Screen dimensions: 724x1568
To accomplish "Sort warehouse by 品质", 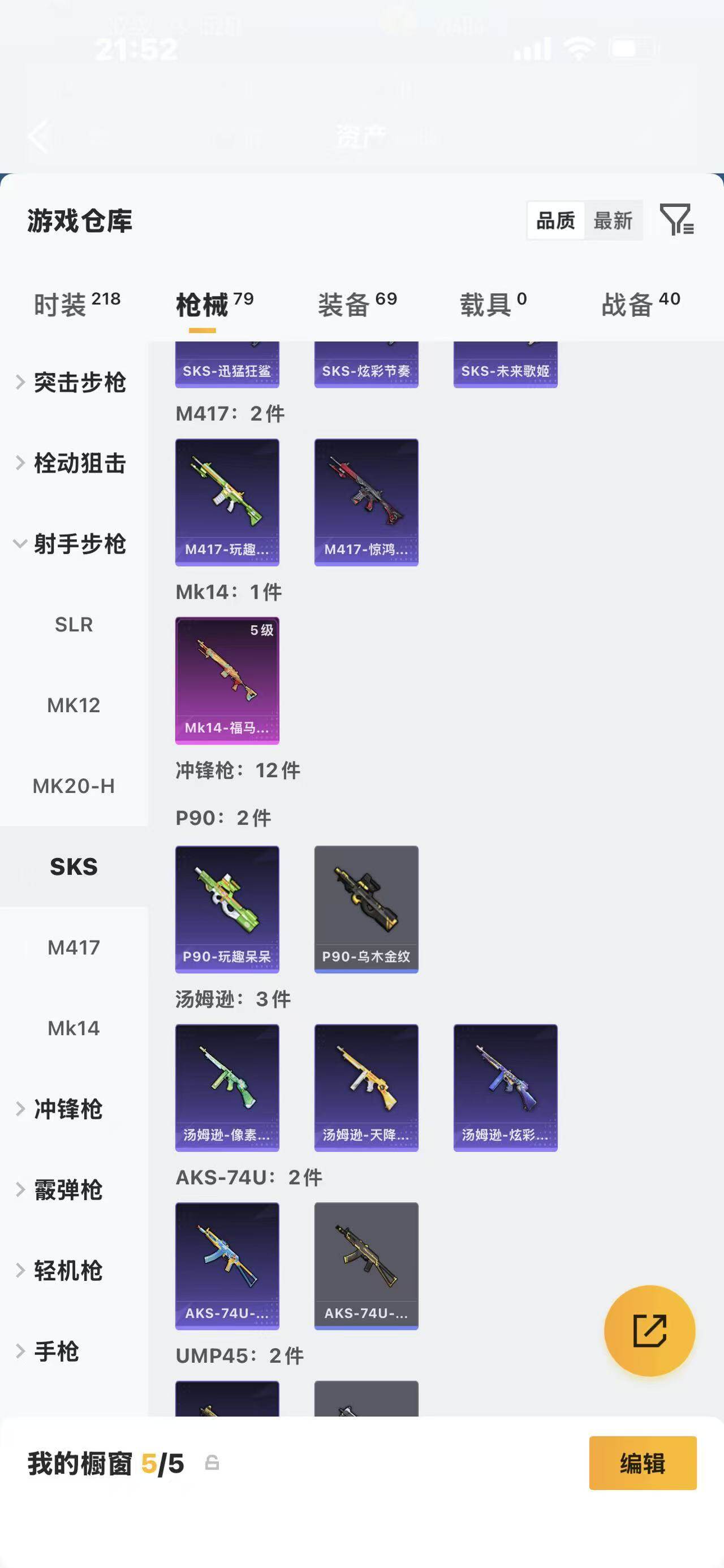I will [x=555, y=220].
